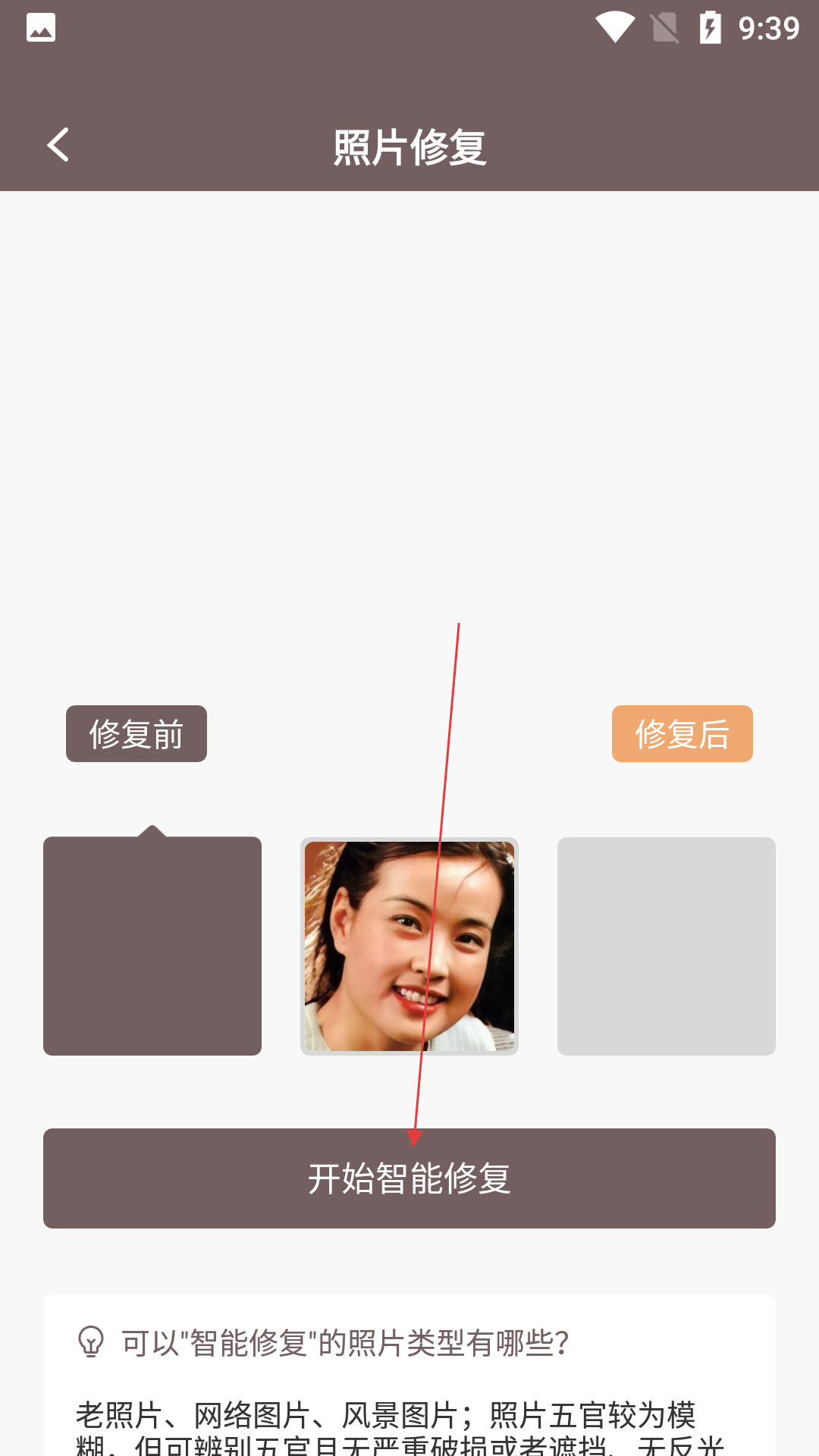The image size is (819, 1456).
Task: Tap the 开始智能修复 button
Action: point(409,1178)
